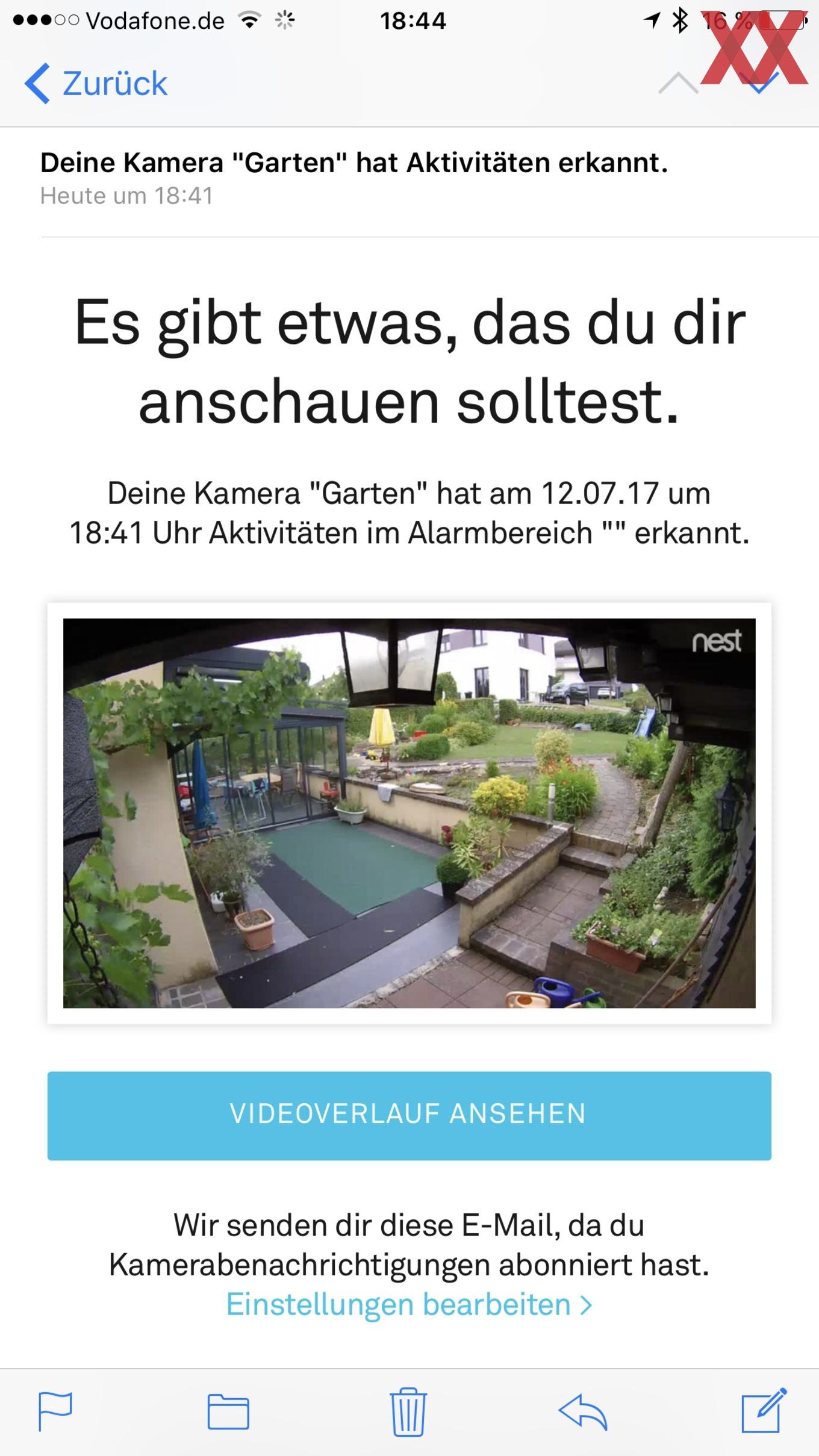Flag this email
Image resolution: width=819 pixels, height=1456 pixels.
point(55,1411)
